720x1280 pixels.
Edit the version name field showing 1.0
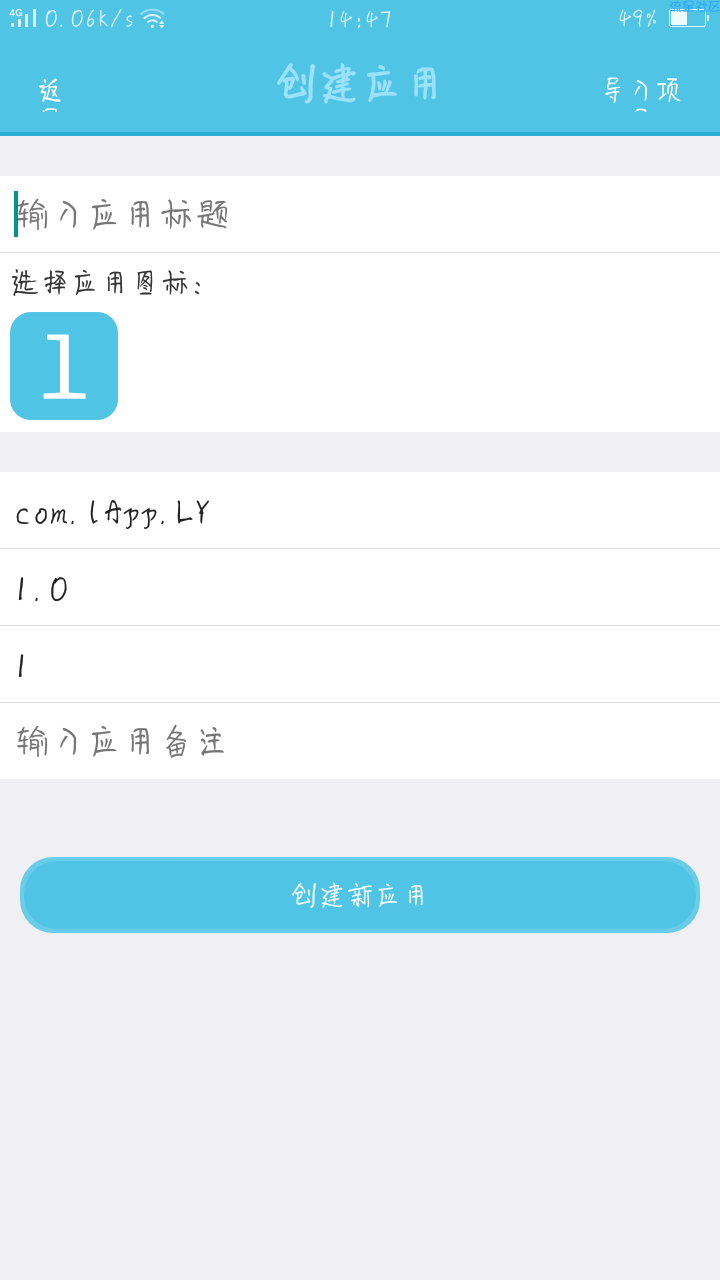tap(360, 588)
